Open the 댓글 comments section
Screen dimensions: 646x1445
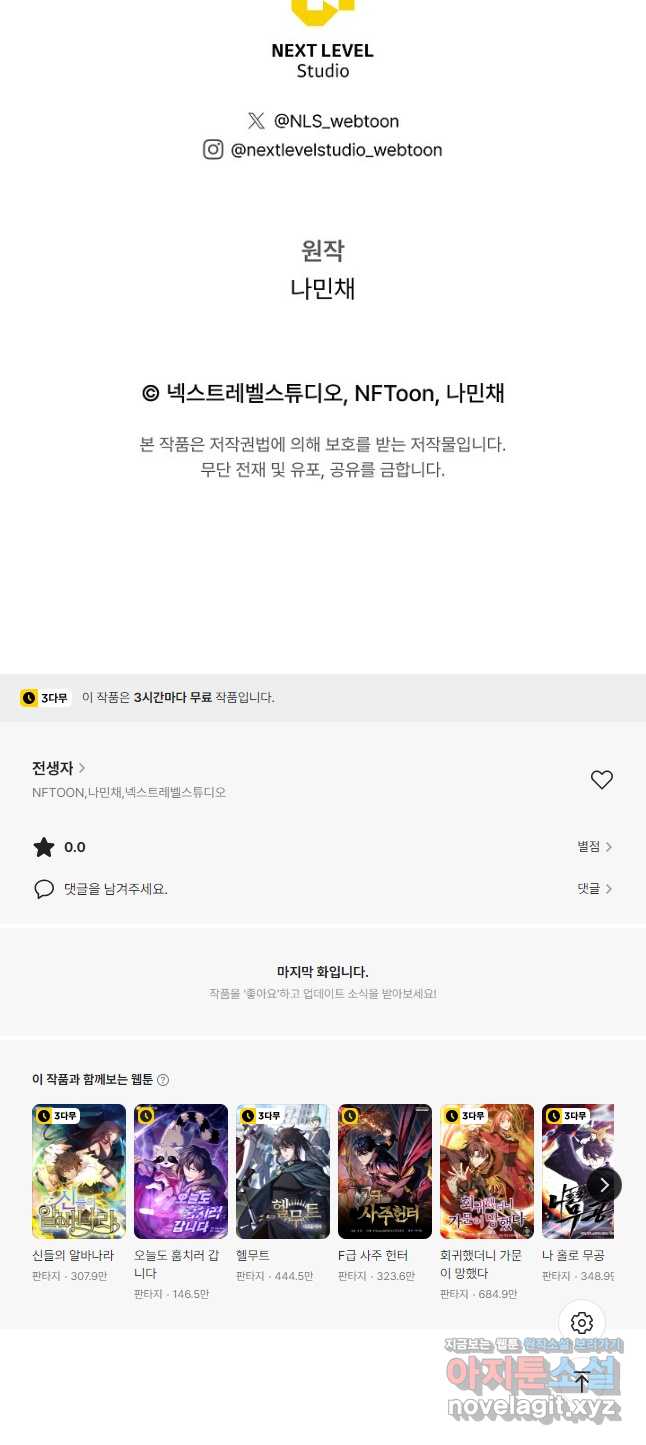594,889
